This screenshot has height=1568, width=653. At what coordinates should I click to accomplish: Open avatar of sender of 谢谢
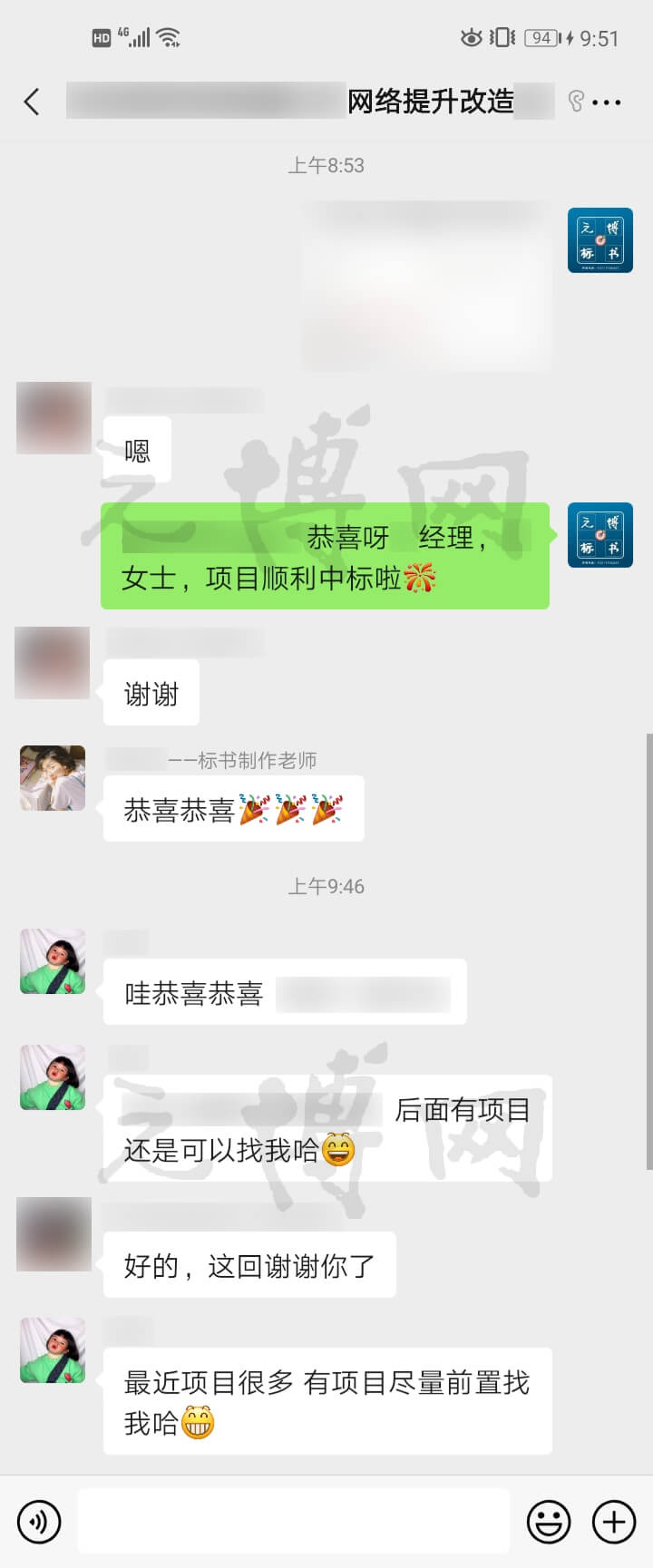(x=53, y=663)
